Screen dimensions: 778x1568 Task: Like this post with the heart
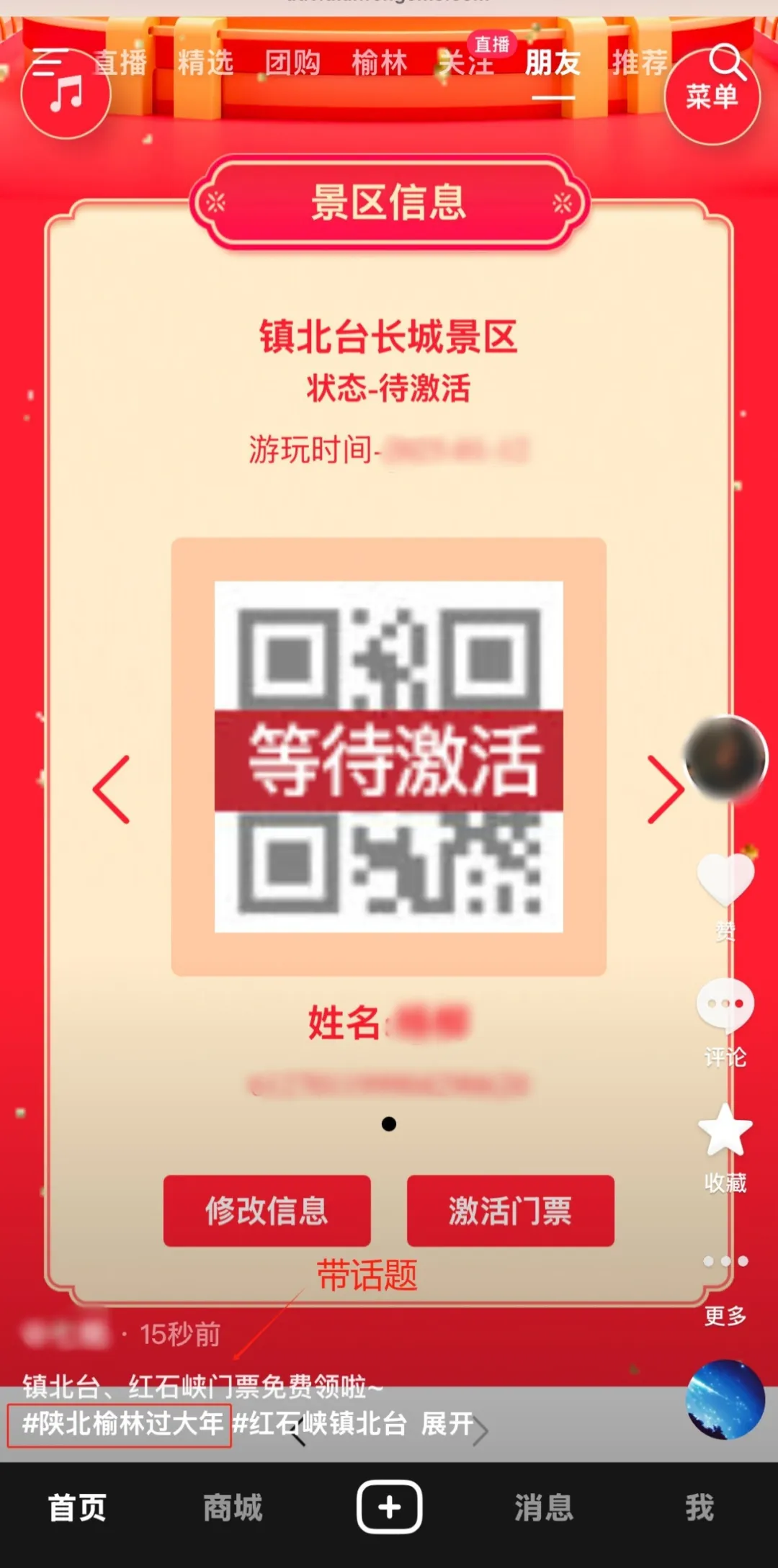click(x=725, y=880)
